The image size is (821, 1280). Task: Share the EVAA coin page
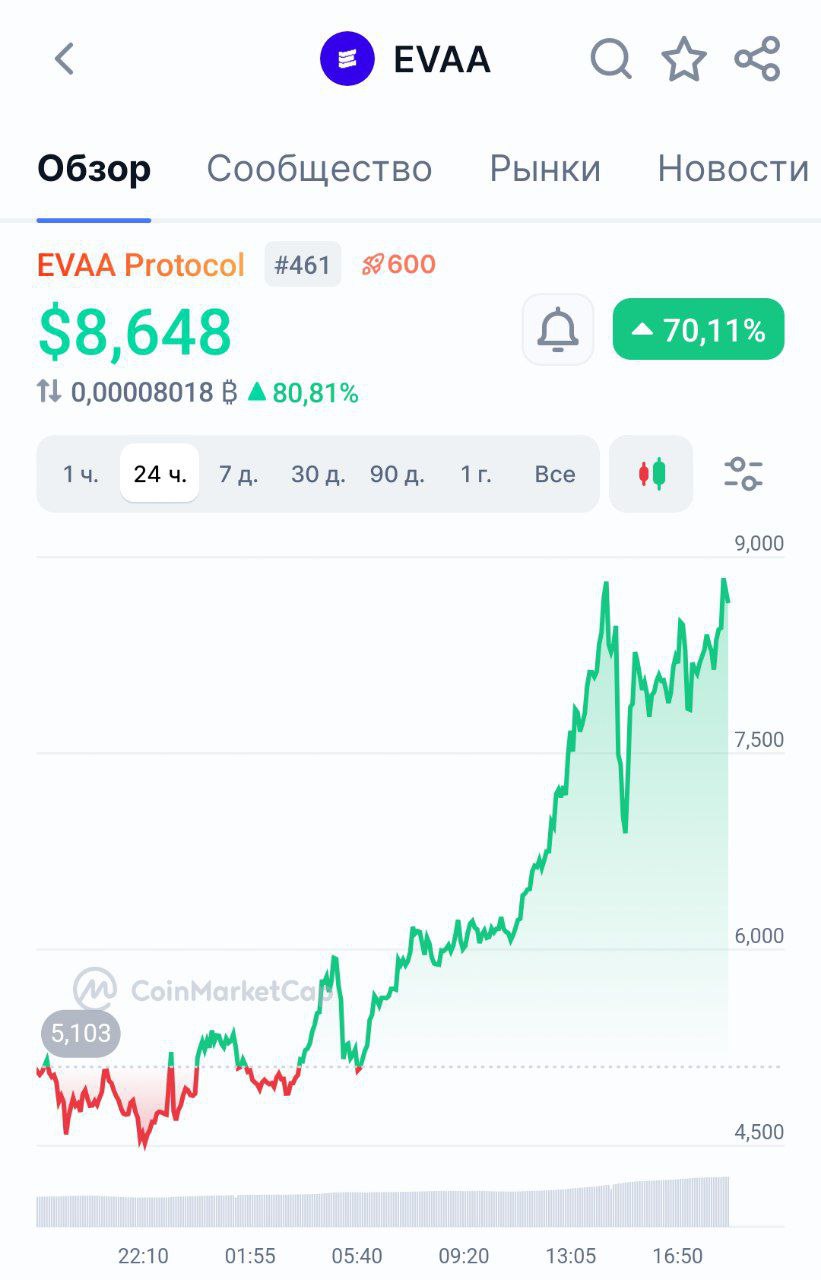coord(757,59)
